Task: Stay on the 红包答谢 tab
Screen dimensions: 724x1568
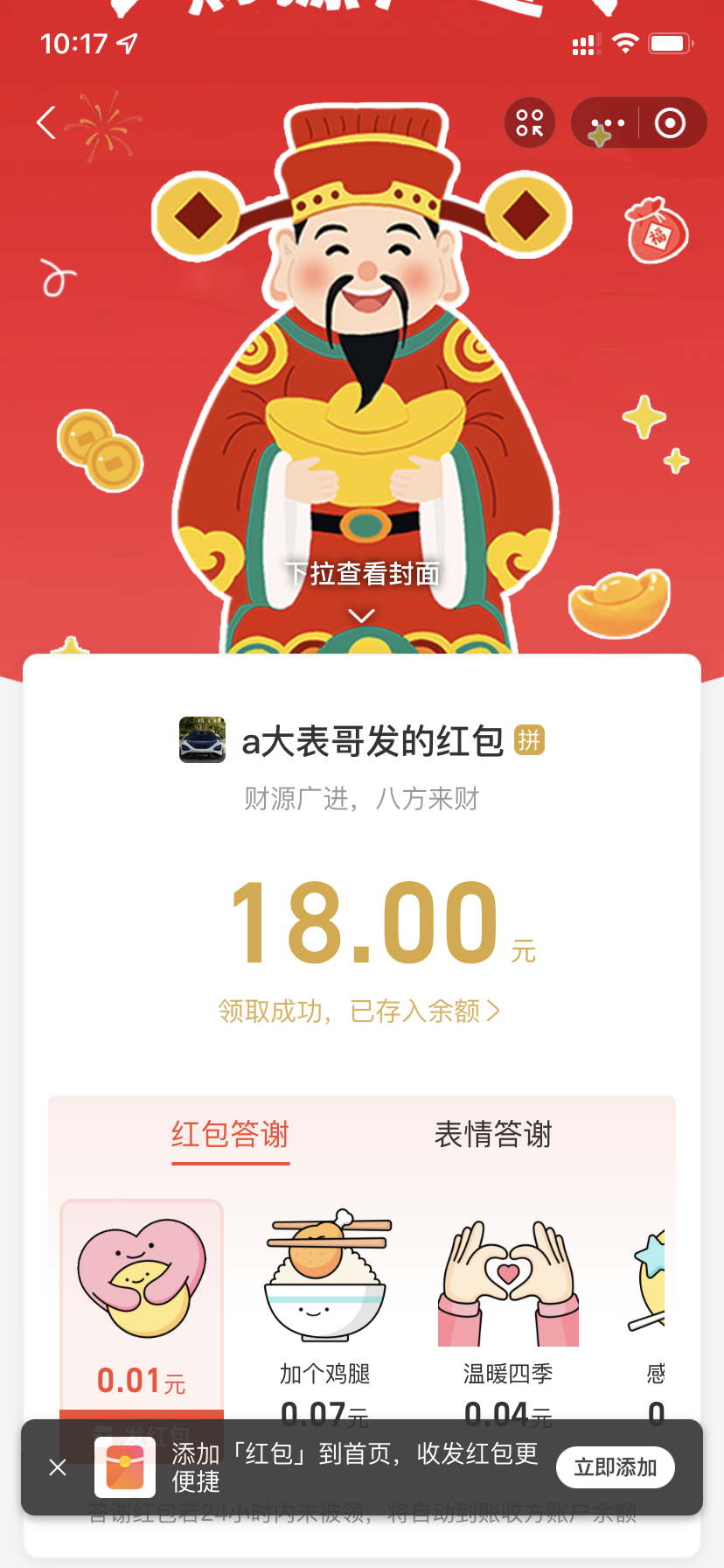Action: [230, 1134]
